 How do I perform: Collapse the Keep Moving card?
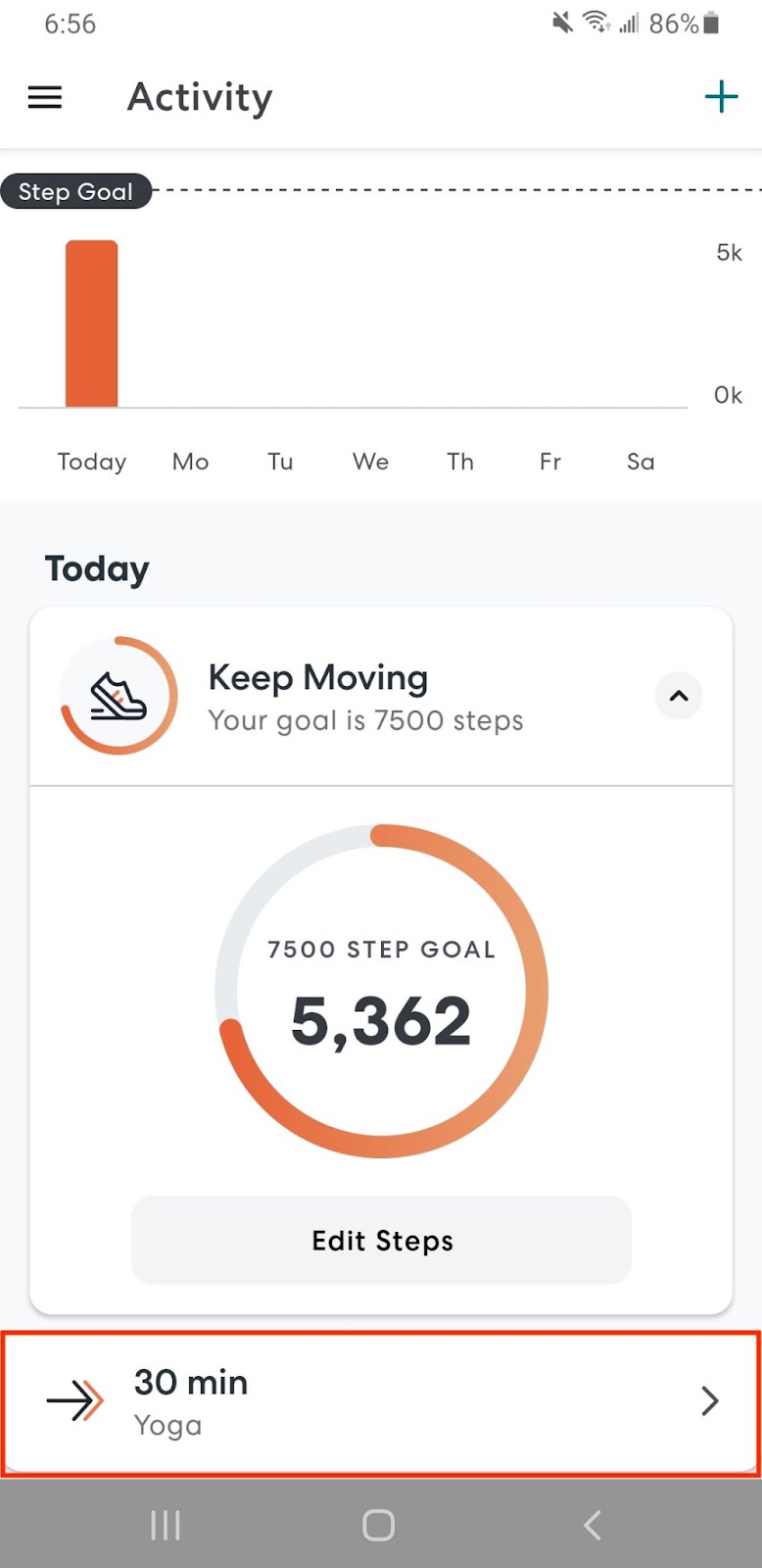click(x=679, y=696)
